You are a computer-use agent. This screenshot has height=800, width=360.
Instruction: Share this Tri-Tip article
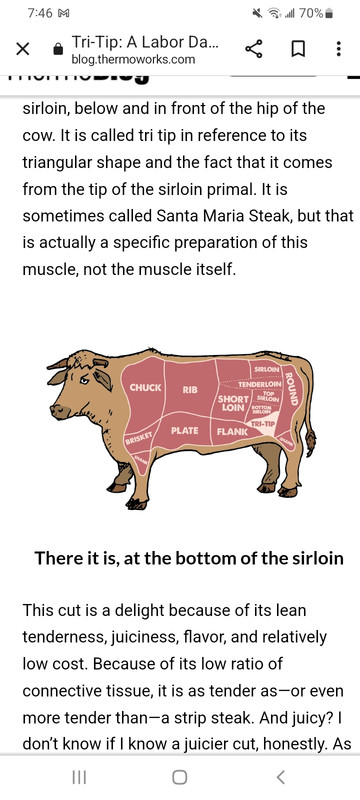254,49
